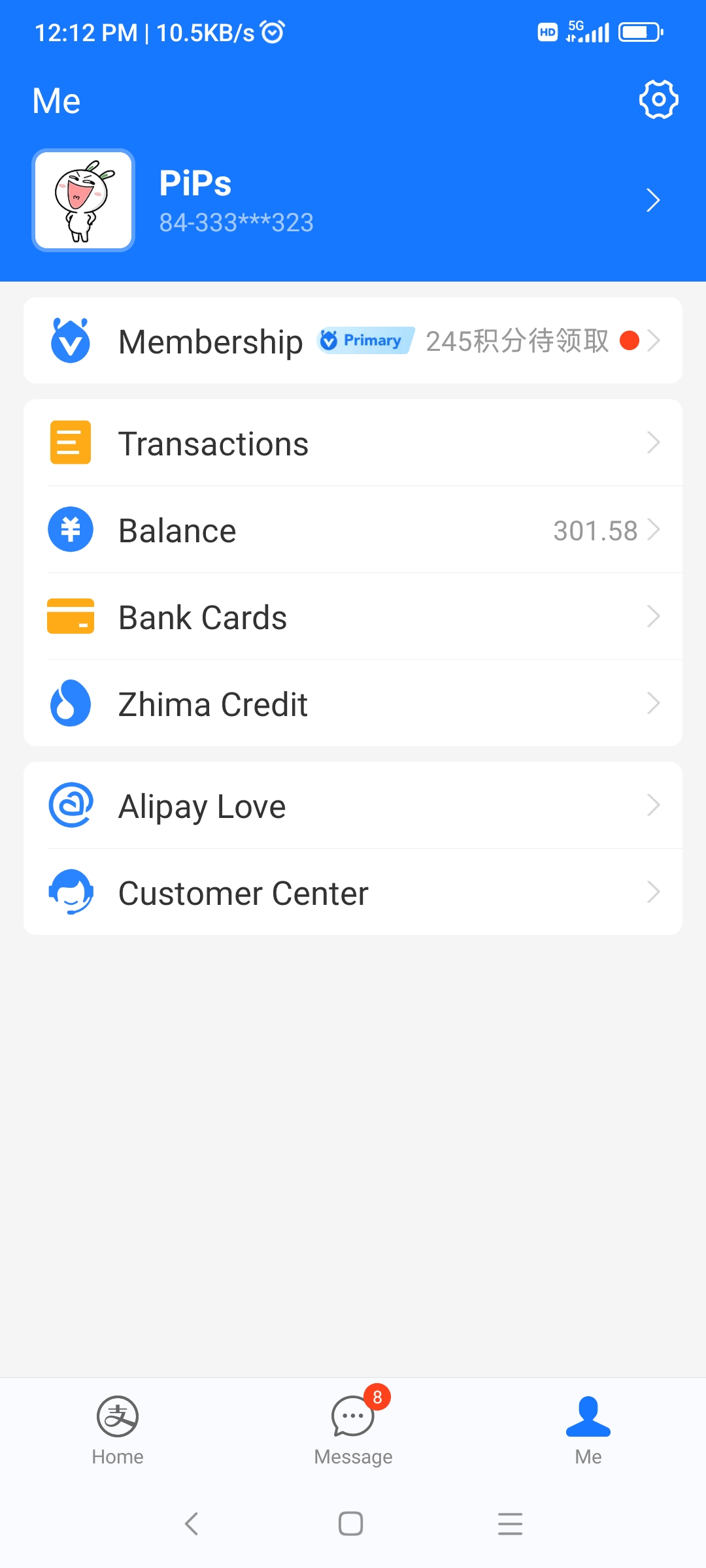Select the Bank Cards card icon

tap(70, 616)
